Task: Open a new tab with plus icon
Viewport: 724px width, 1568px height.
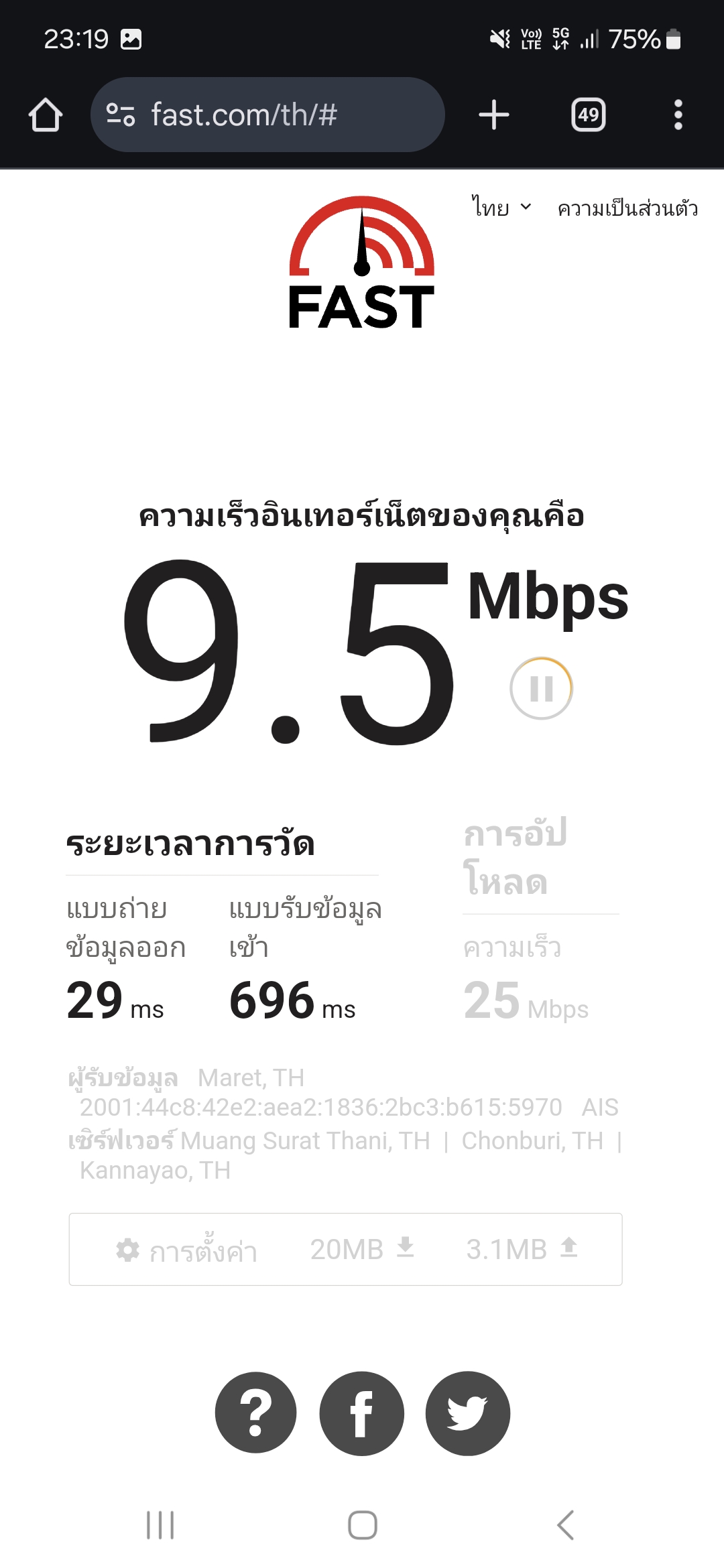Action: click(x=494, y=115)
